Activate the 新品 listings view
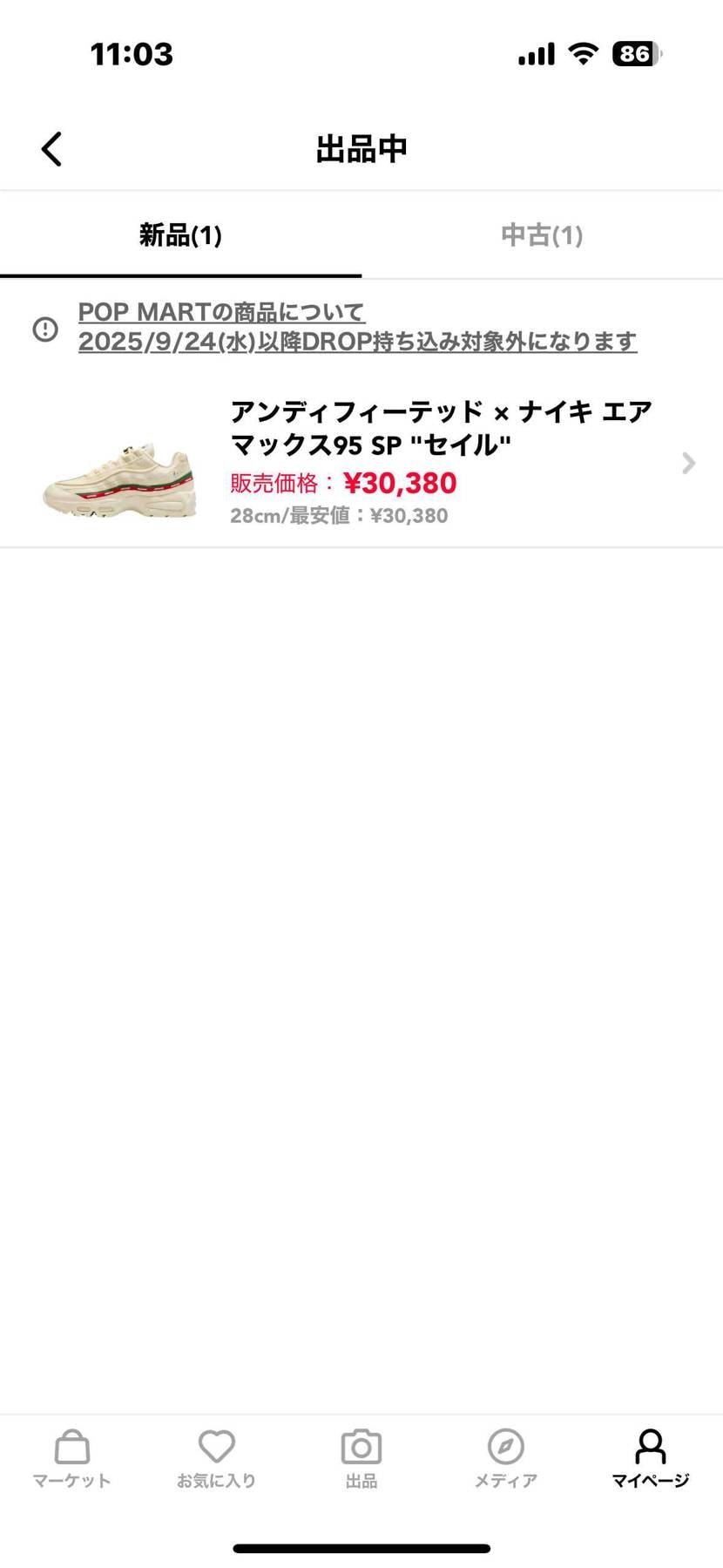The height and width of the screenshot is (1568, 723). pos(179,235)
